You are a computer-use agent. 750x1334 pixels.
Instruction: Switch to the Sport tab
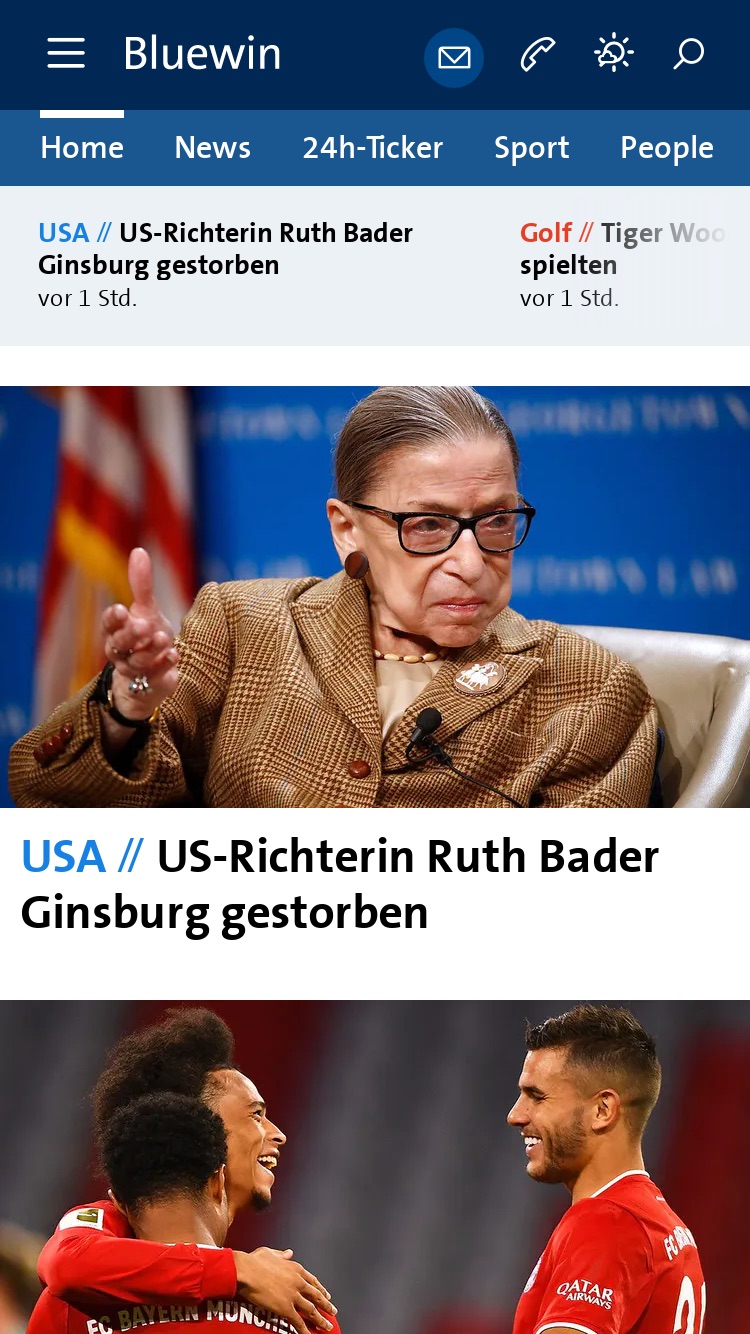coord(531,148)
